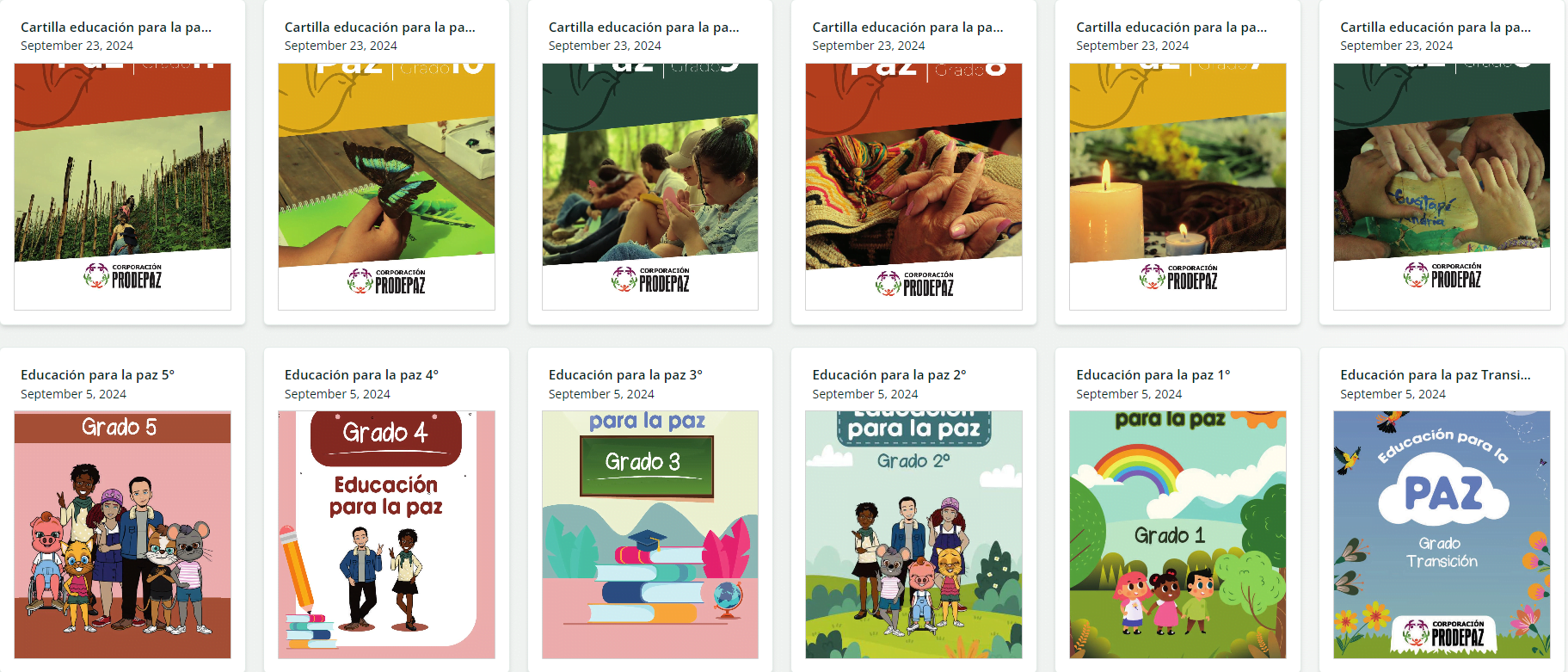Viewport: 1568px width, 672px height.
Task: Open the cartilla with hands on stone cover
Action: [x=1442, y=185]
